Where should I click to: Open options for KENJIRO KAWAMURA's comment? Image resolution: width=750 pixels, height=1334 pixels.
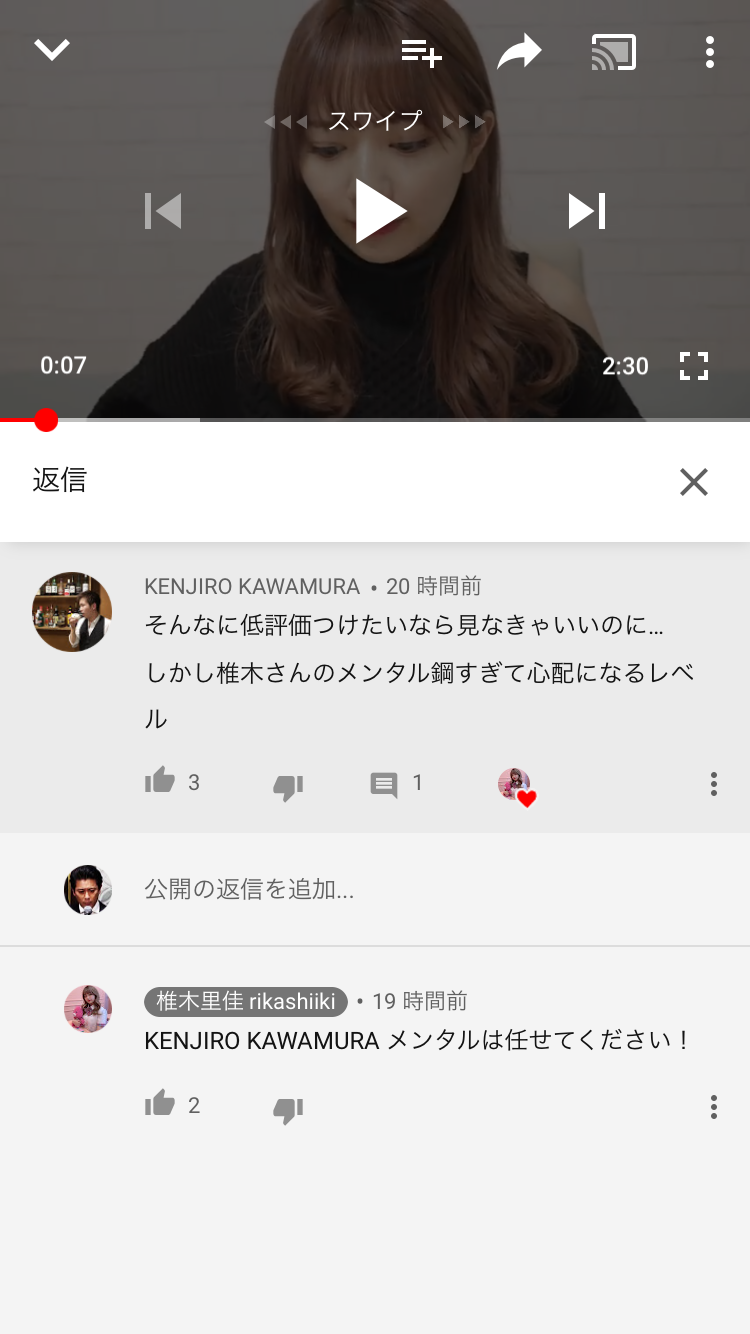(713, 783)
